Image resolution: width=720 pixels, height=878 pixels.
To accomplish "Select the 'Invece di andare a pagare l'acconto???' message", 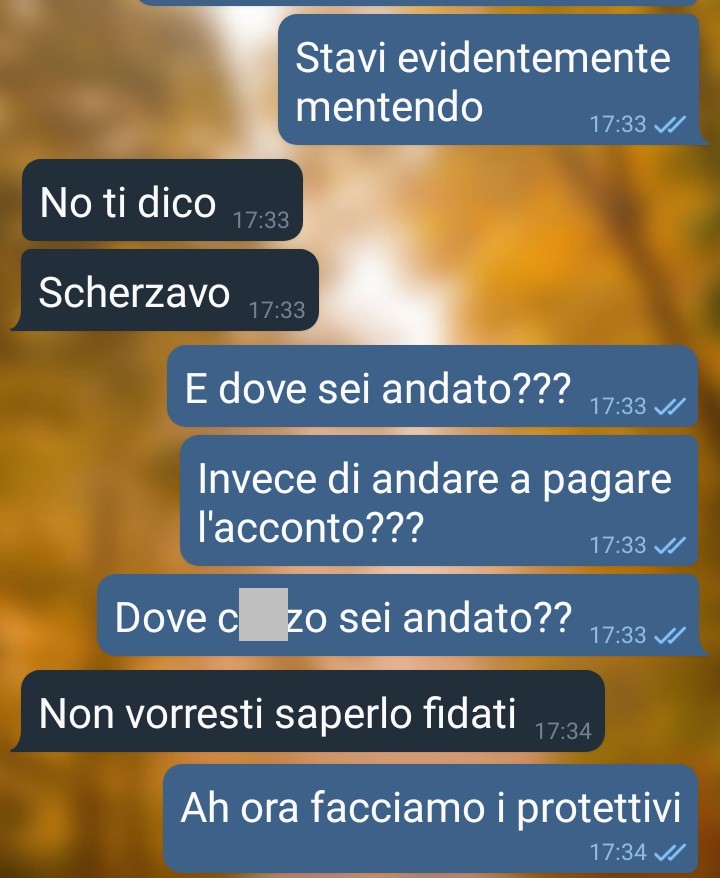I will 435,501.
